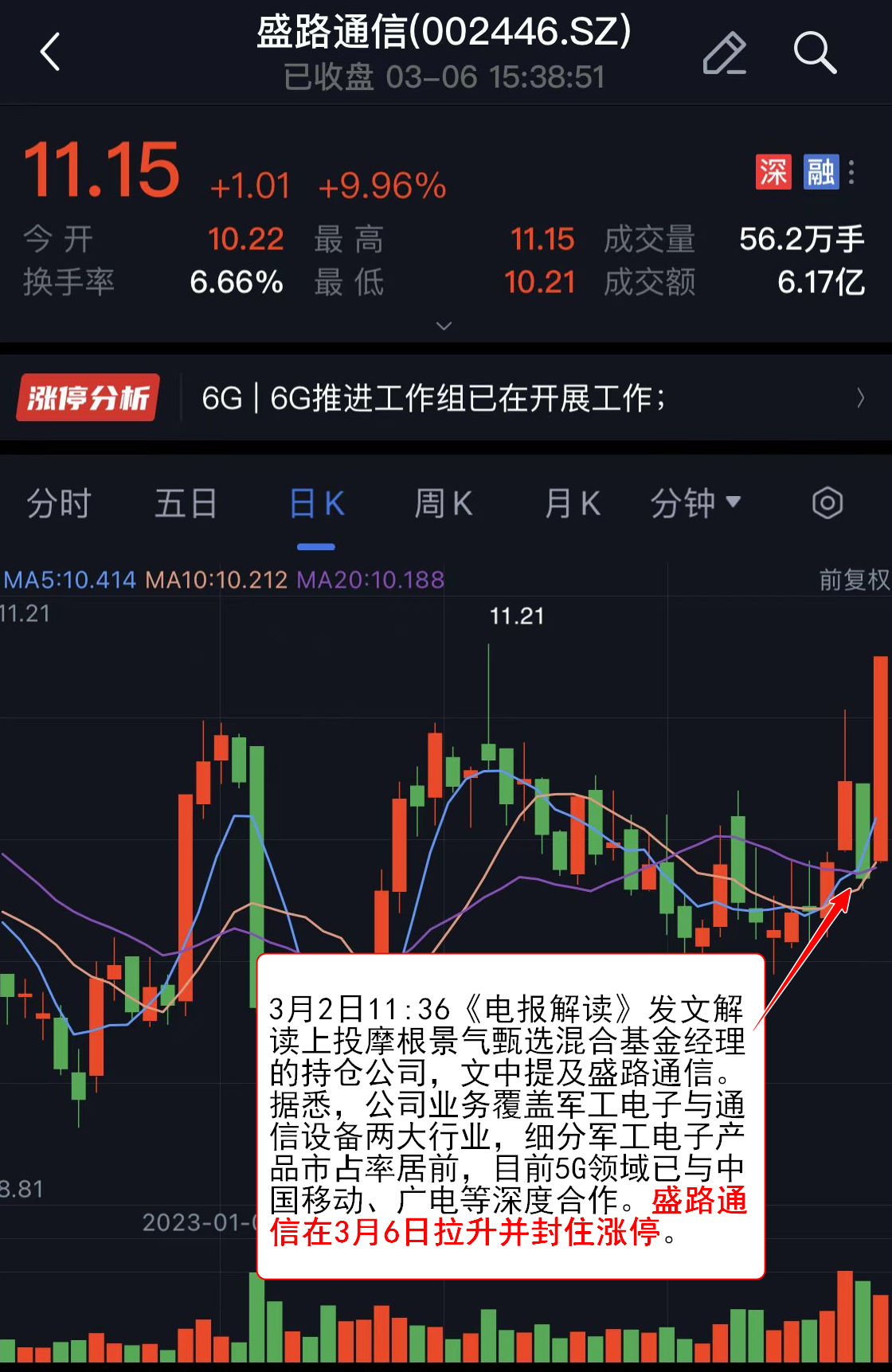This screenshot has height=1372, width=892.
Task: Open the stock search magnifier
Action: (814, 53)
